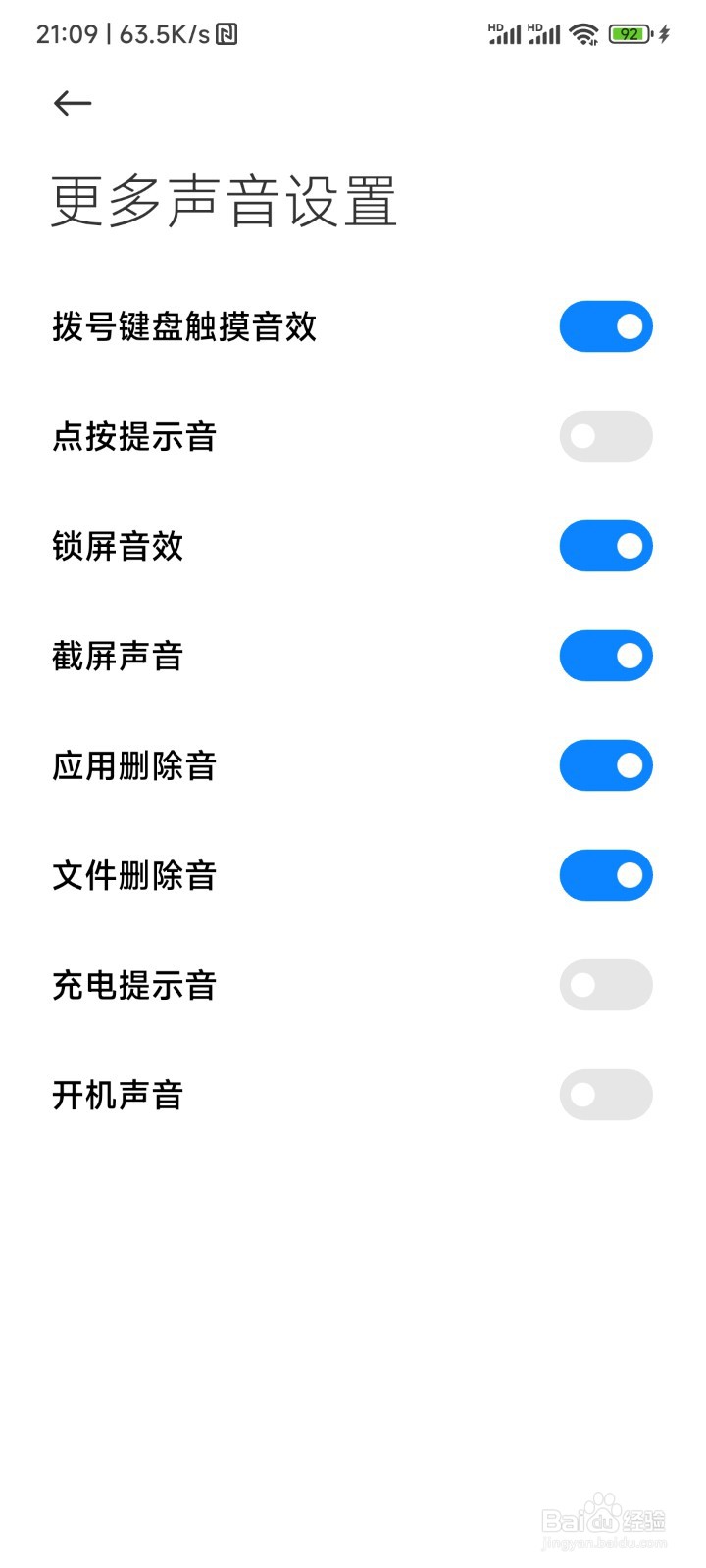706x1568 pixels.
Task: Disable the 截屏声音 switch
Action: click(x=605, y=656)
